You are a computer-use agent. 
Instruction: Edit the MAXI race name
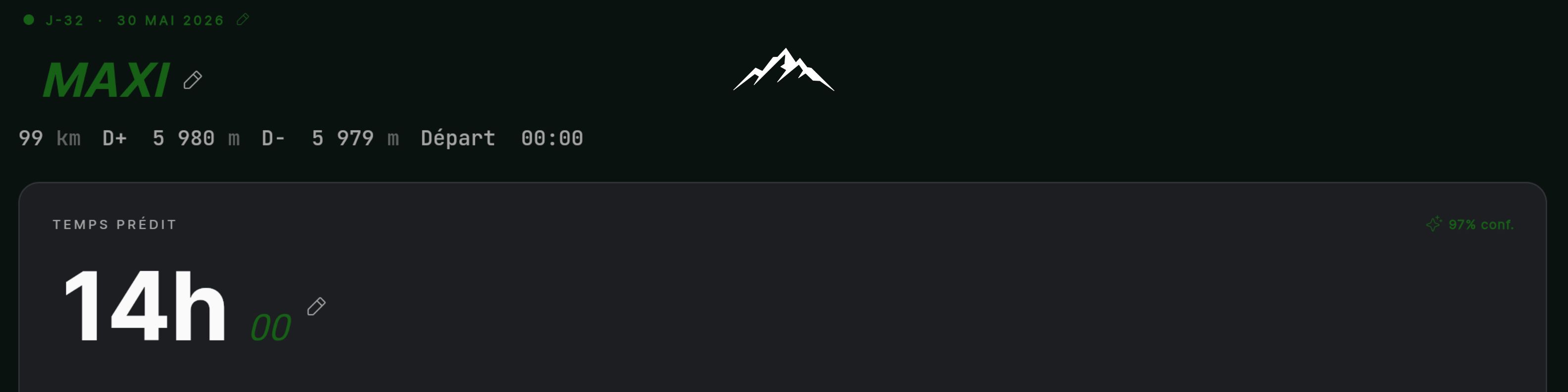point(193,80)
